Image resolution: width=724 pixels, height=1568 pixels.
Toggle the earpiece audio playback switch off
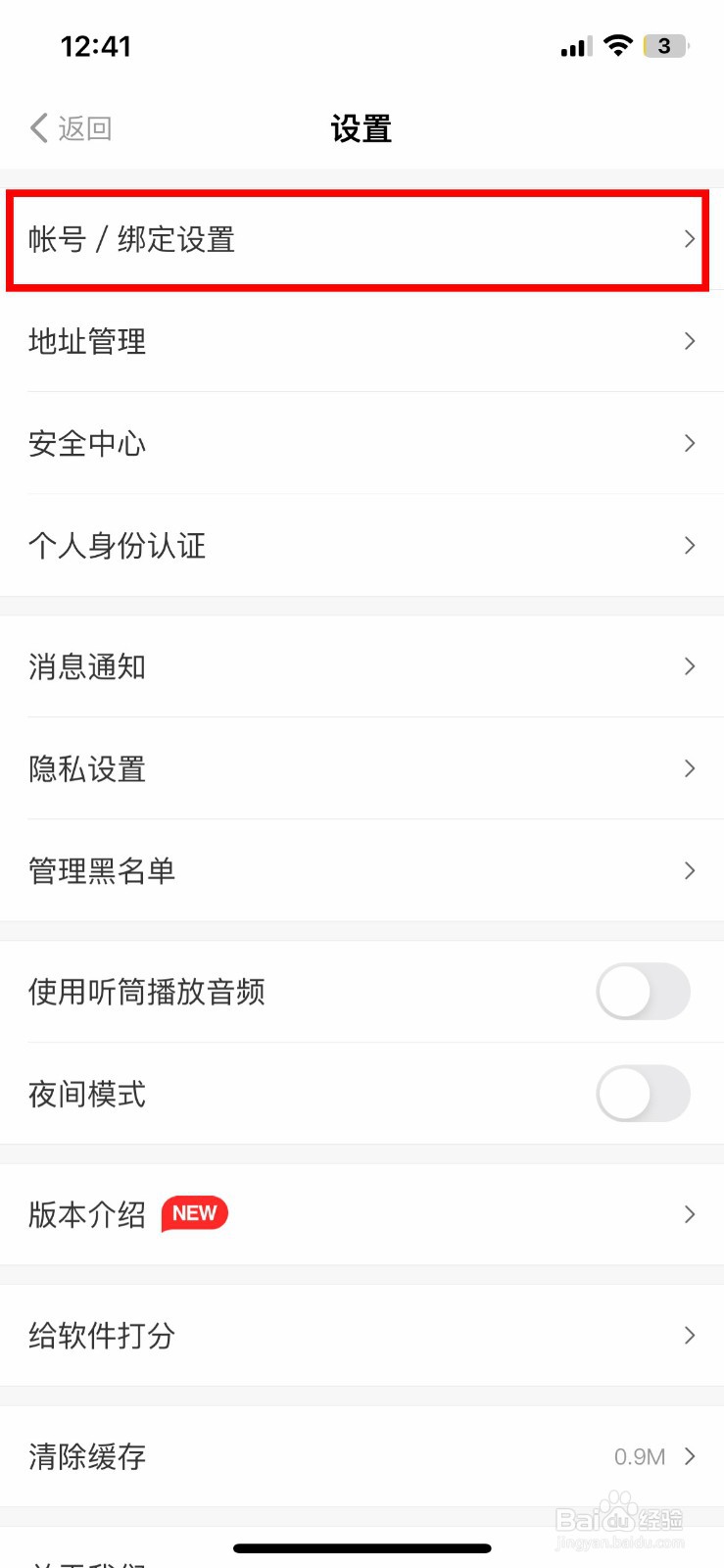click(643, 992)
